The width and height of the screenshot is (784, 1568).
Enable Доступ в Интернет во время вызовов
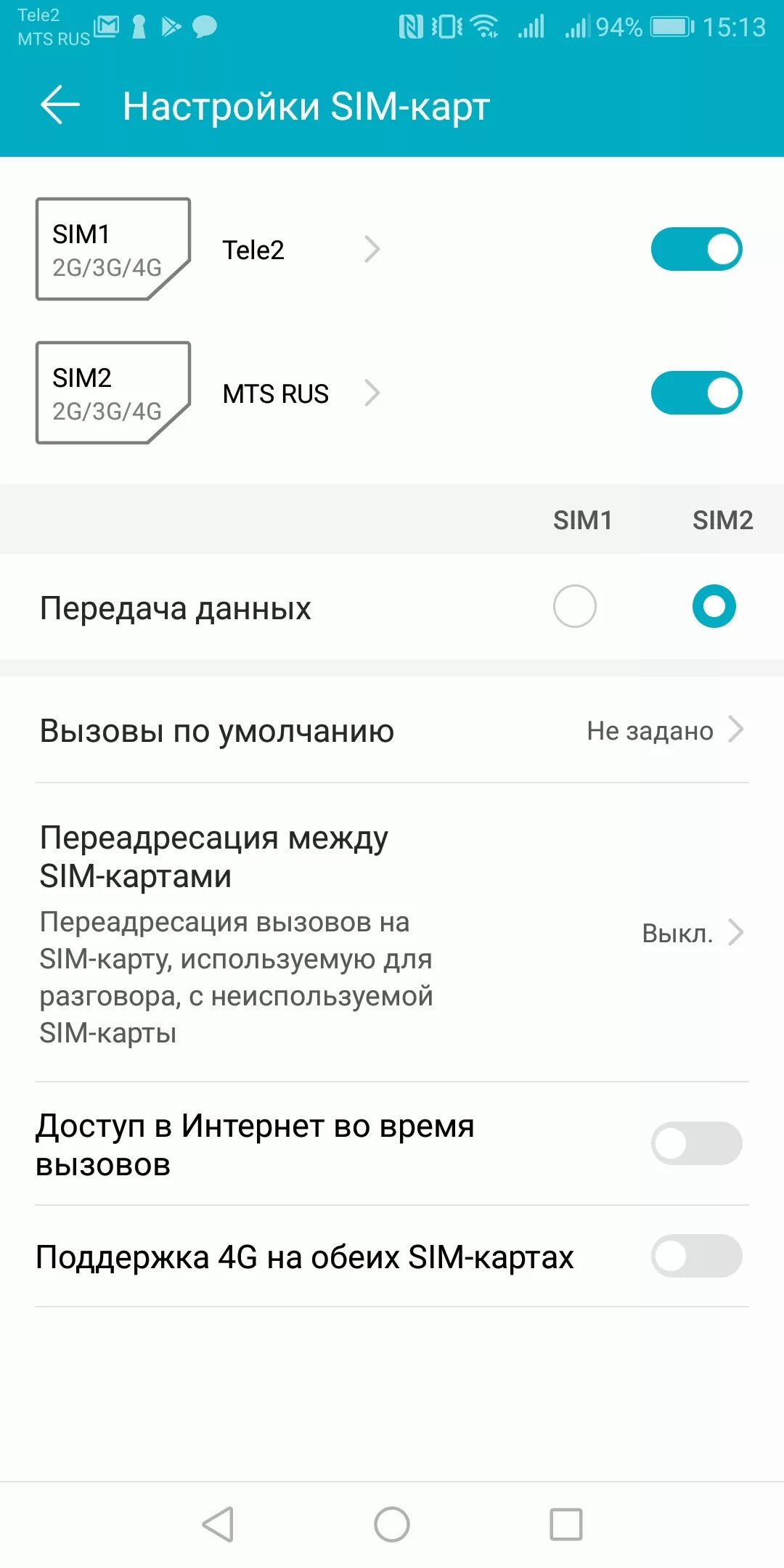696,1143
